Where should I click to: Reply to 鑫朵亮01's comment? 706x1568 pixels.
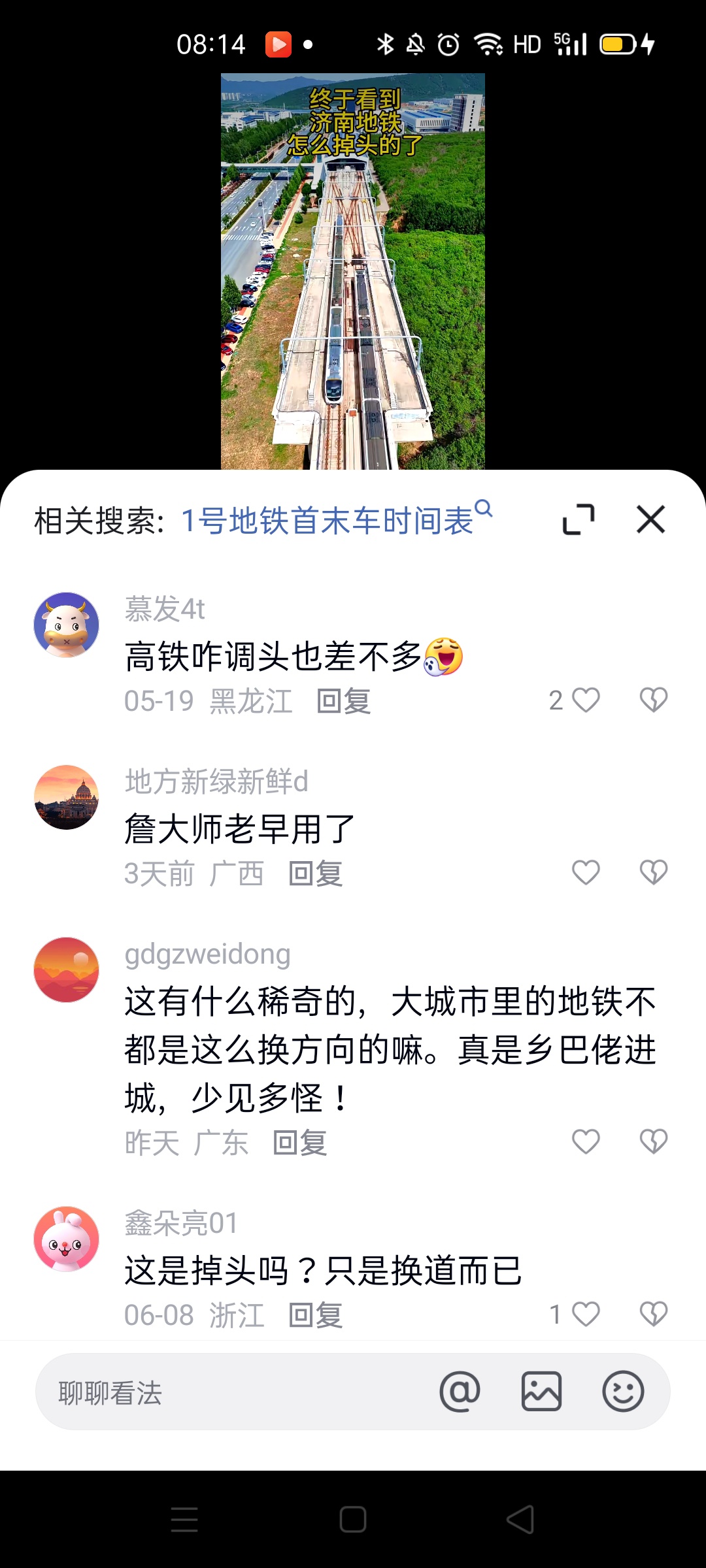click(316, 1315)
